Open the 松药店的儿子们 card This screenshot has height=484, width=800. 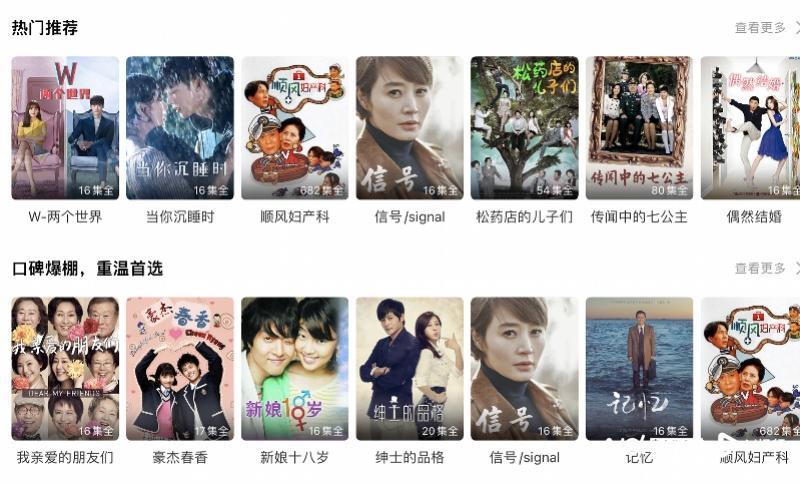[525, 128]
